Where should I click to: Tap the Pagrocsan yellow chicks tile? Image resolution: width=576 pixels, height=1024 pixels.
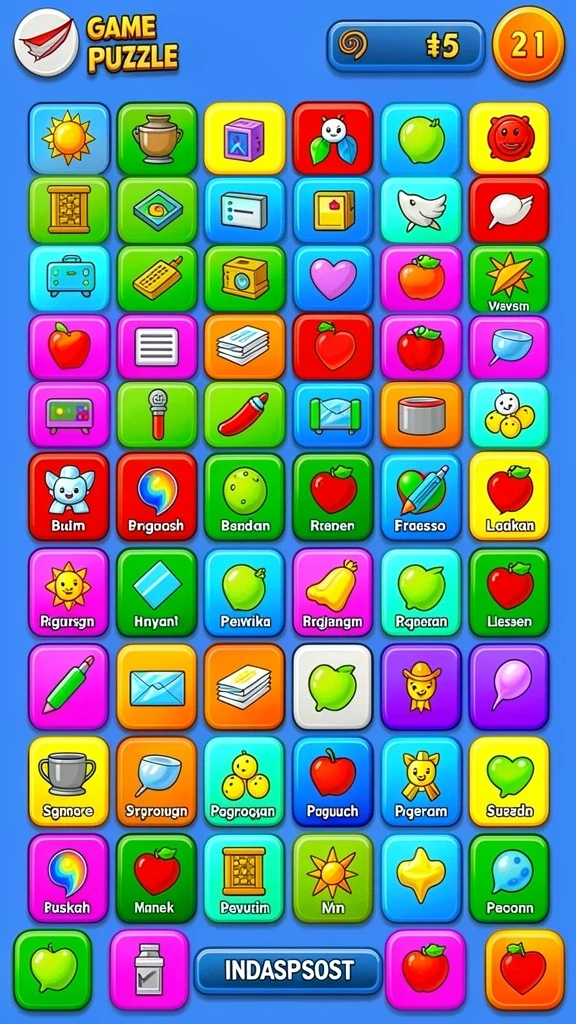[244, 782]
